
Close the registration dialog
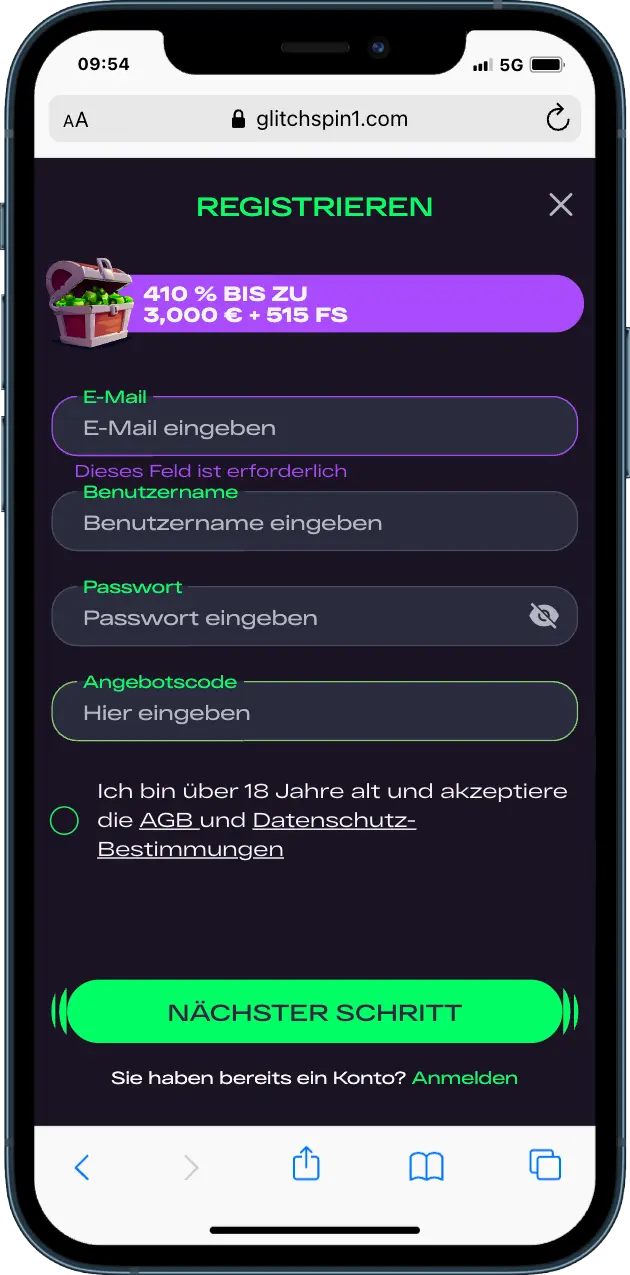(561, 205)
